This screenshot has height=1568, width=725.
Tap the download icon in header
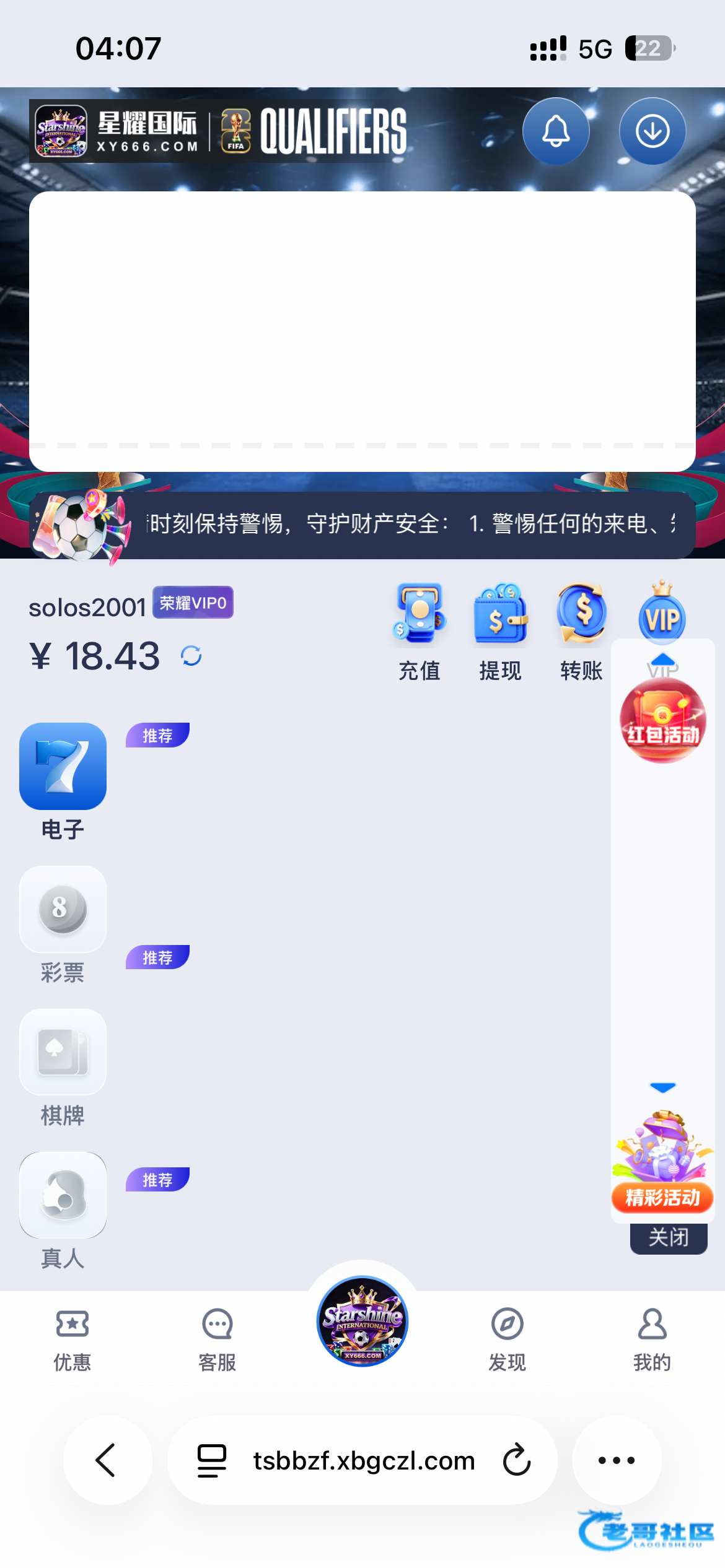pos(652,131)
